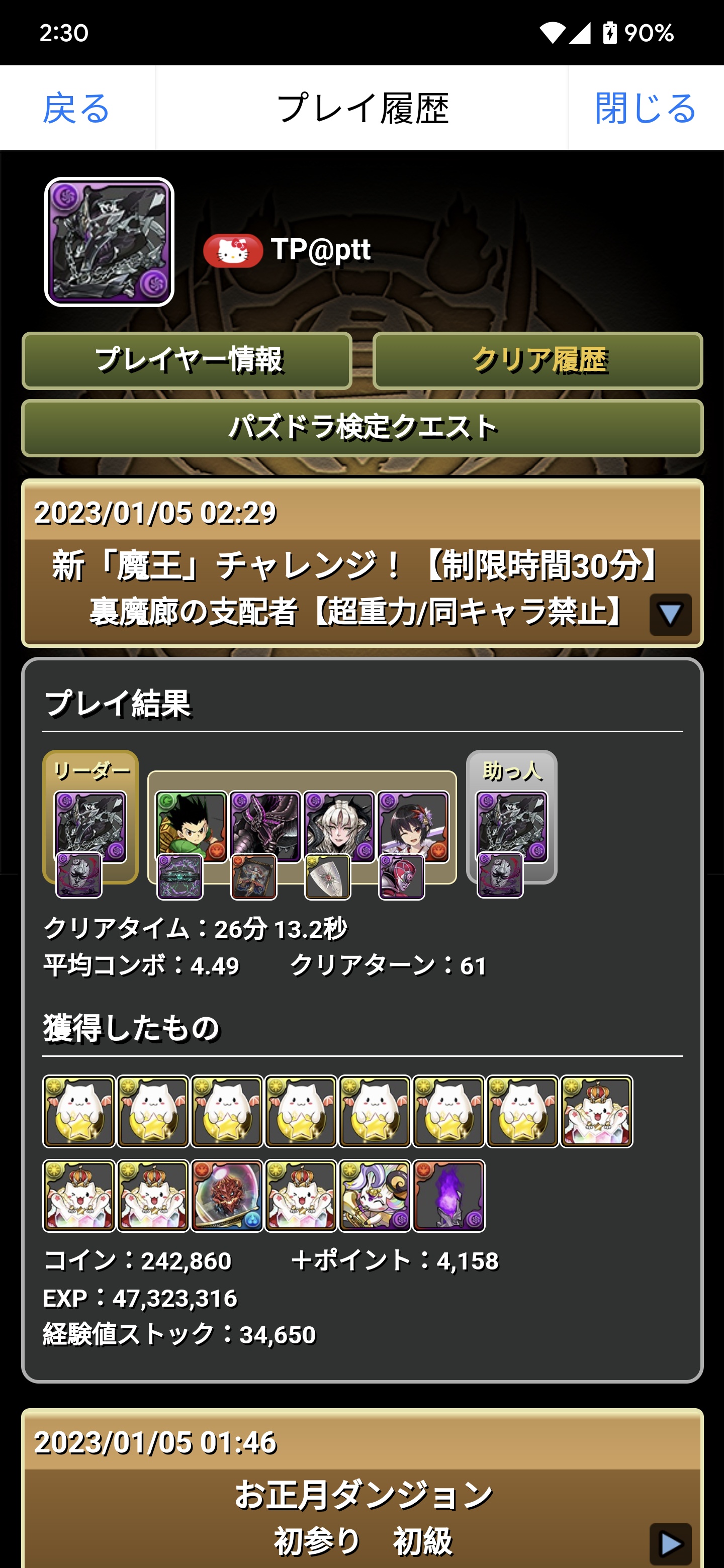Open the プレイヤー情報 tab

(188, 360)
